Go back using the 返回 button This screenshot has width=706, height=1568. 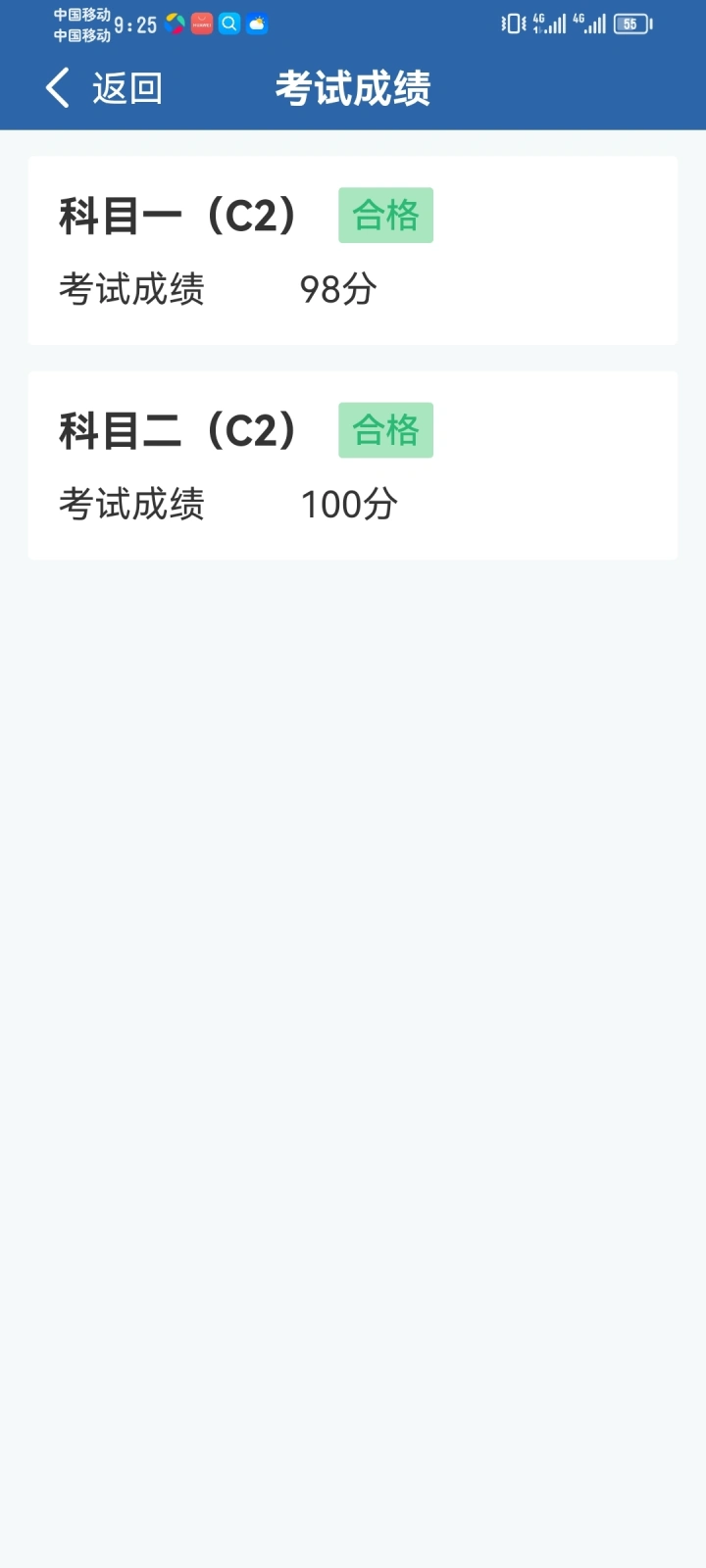tap(104, 88)
